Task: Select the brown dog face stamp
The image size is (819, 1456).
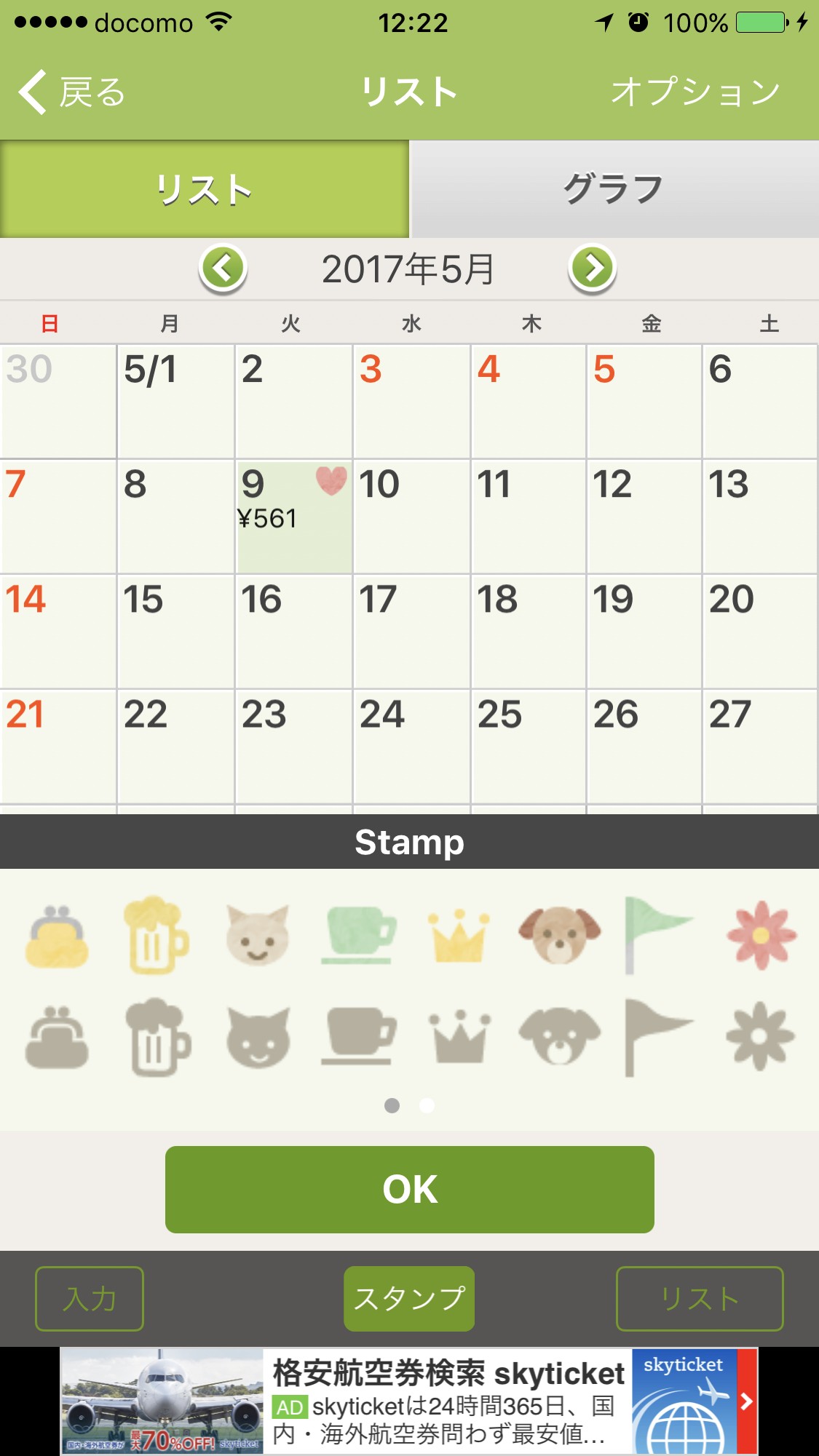Action: [x=559, y=935]
